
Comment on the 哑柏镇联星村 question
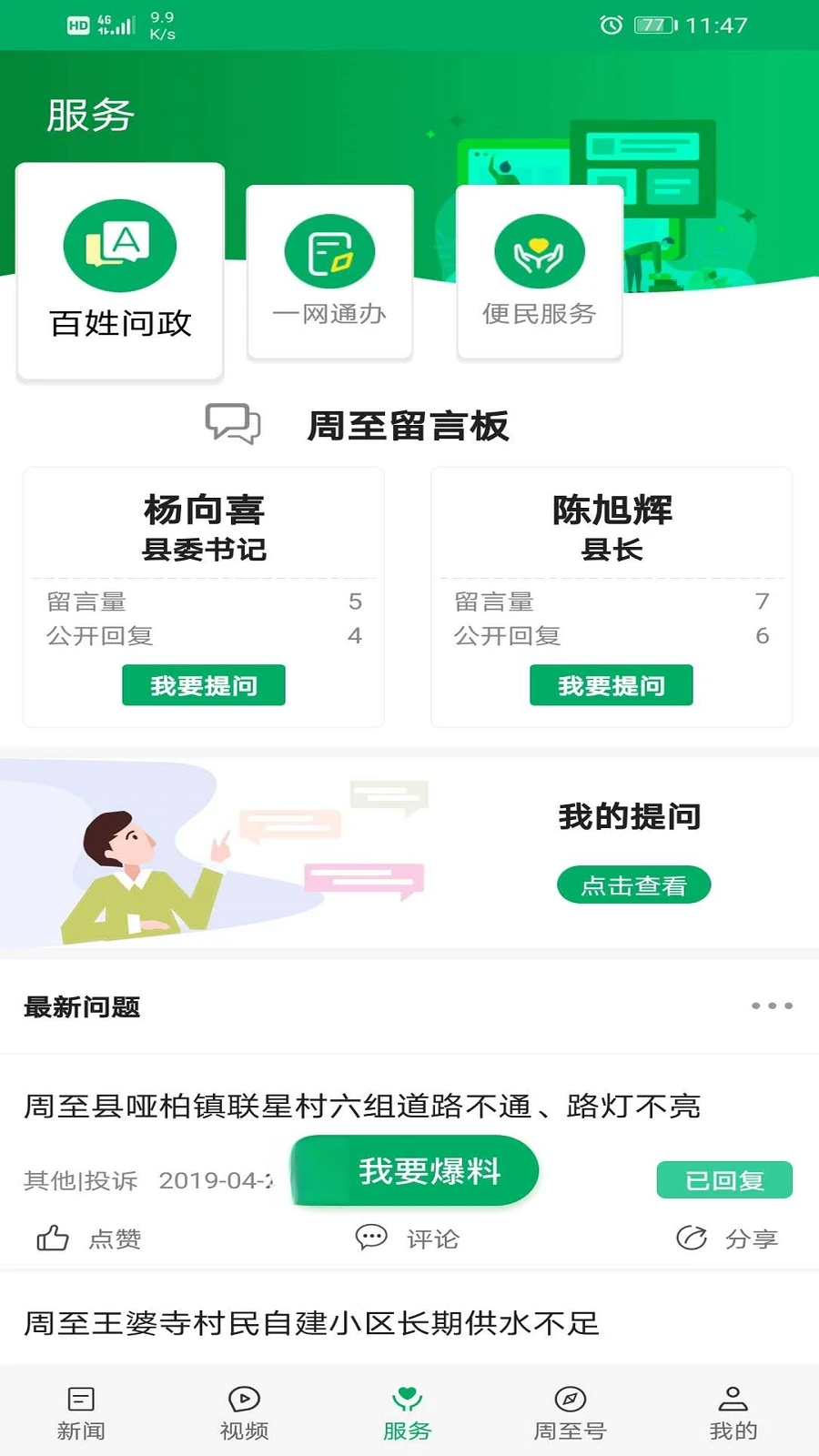click(x=408, y=1239)
